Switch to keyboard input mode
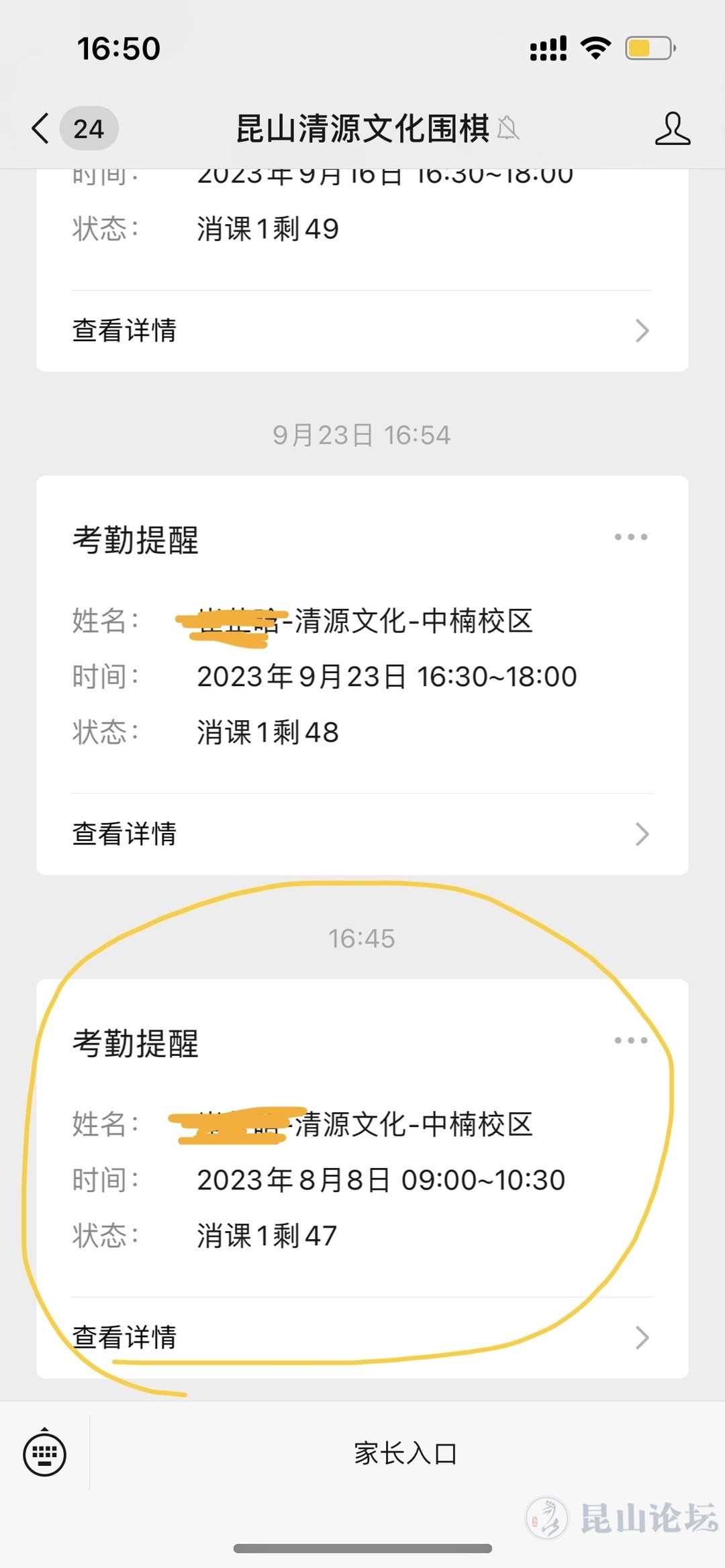Viewport: 725px width, 1568px height. 44,1454
